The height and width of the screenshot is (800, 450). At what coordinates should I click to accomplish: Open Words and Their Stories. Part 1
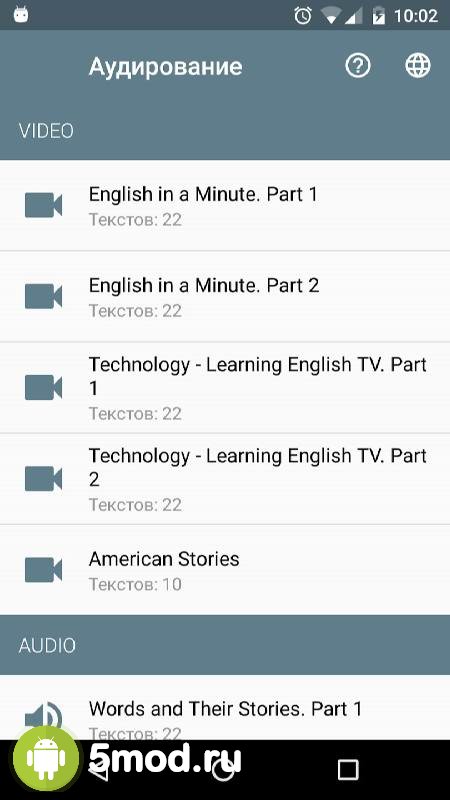coord(225,708)
